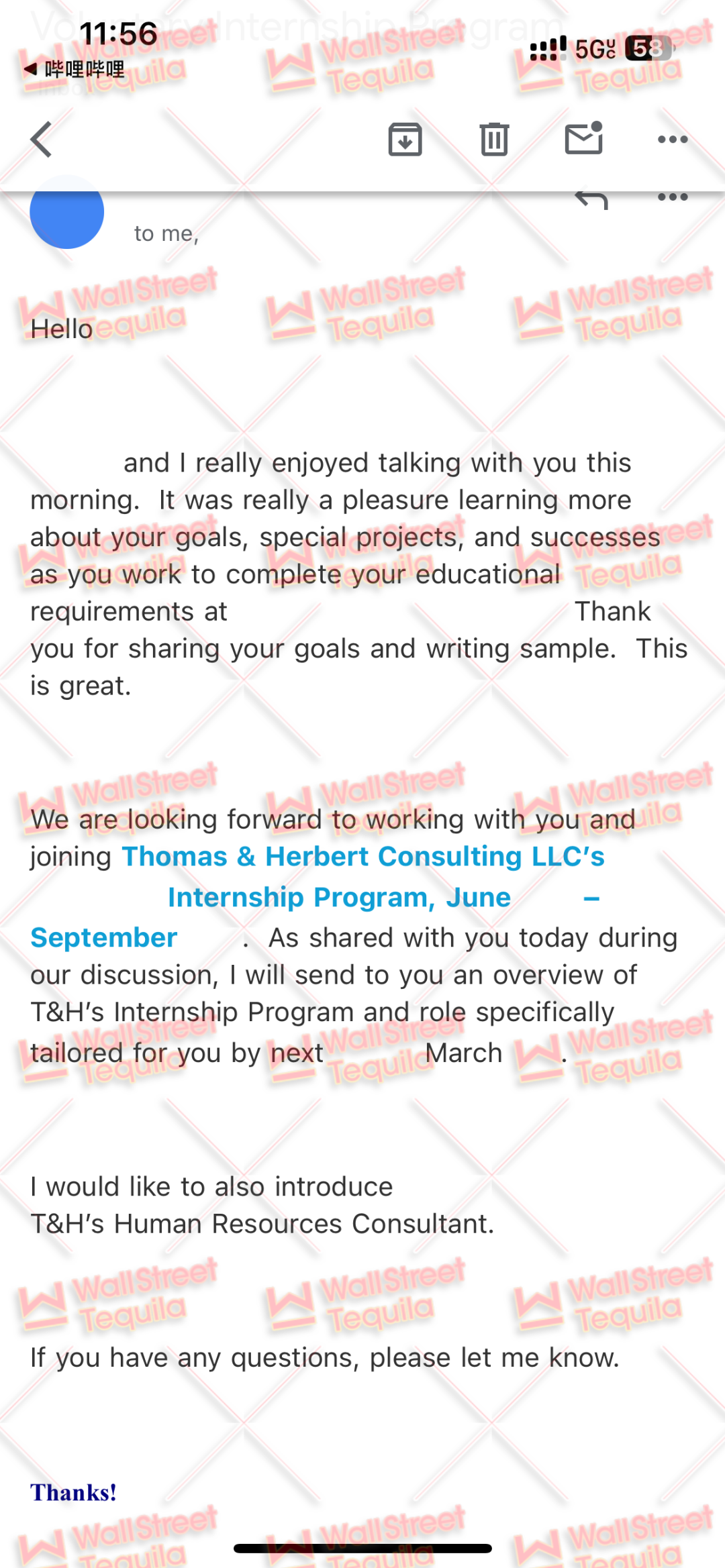Tap the sender's blue avatar
Image resolution: width=725 pixels, height=1568 pixels.
[66, 212]
